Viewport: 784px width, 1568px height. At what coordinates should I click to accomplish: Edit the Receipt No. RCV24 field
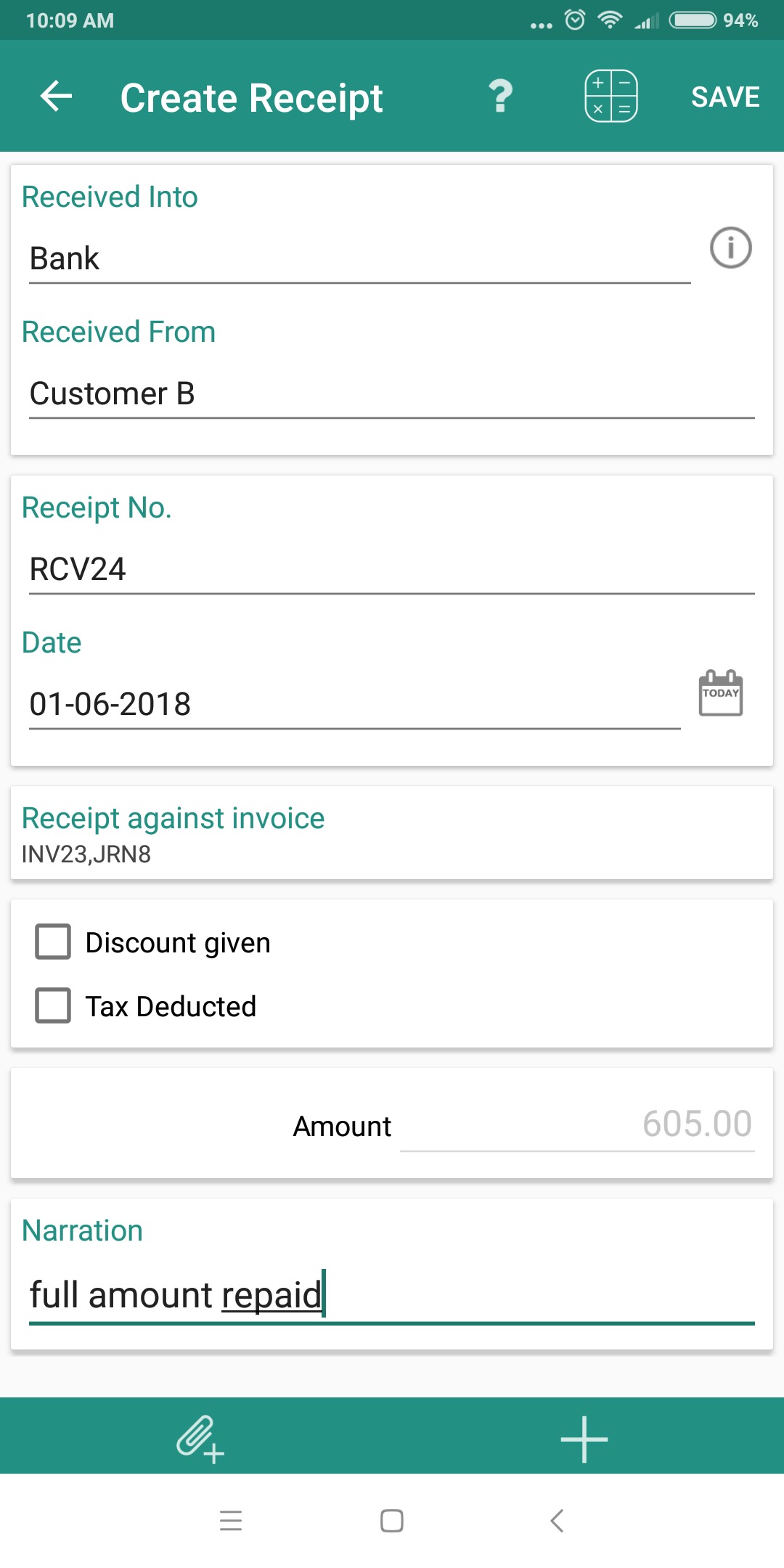point(392,570)
